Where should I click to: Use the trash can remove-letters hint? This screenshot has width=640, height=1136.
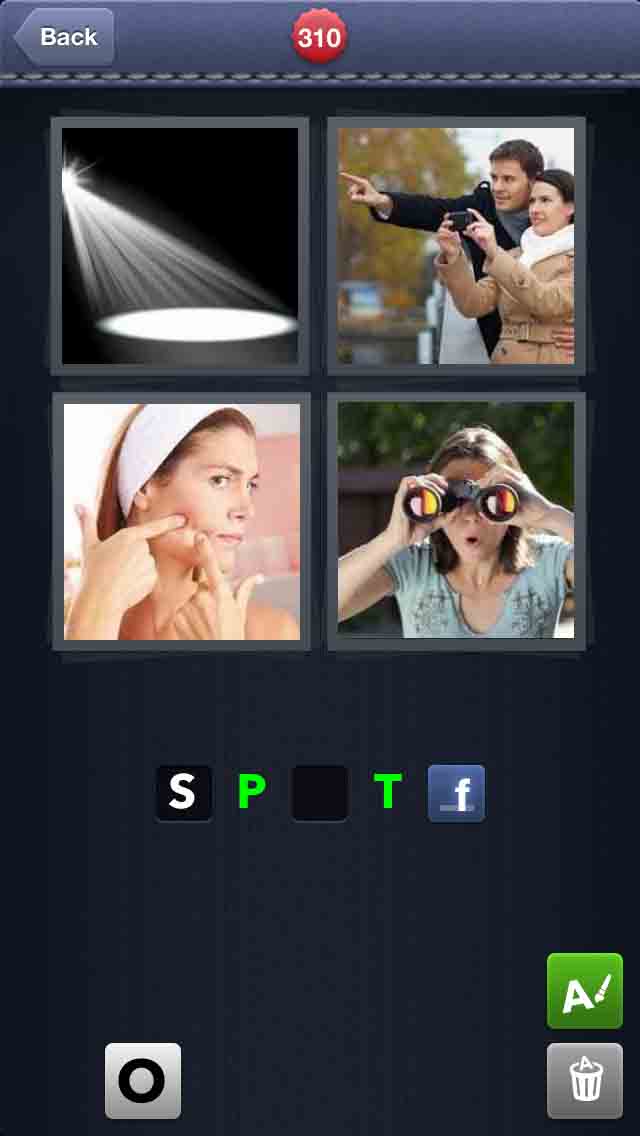pos(585,1081)
